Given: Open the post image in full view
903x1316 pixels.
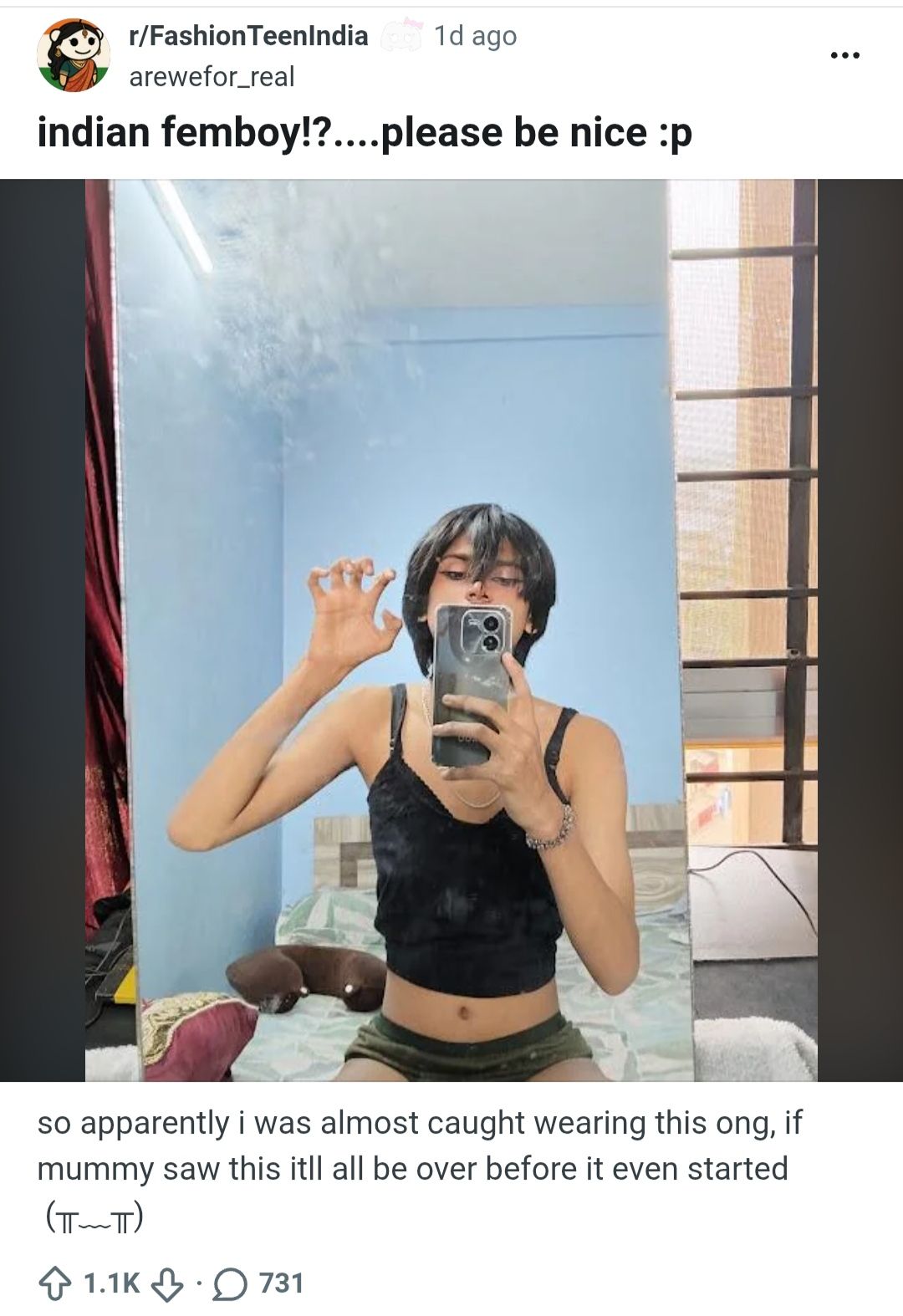Looking at the screenshot, I should click(x=451, y=630).
